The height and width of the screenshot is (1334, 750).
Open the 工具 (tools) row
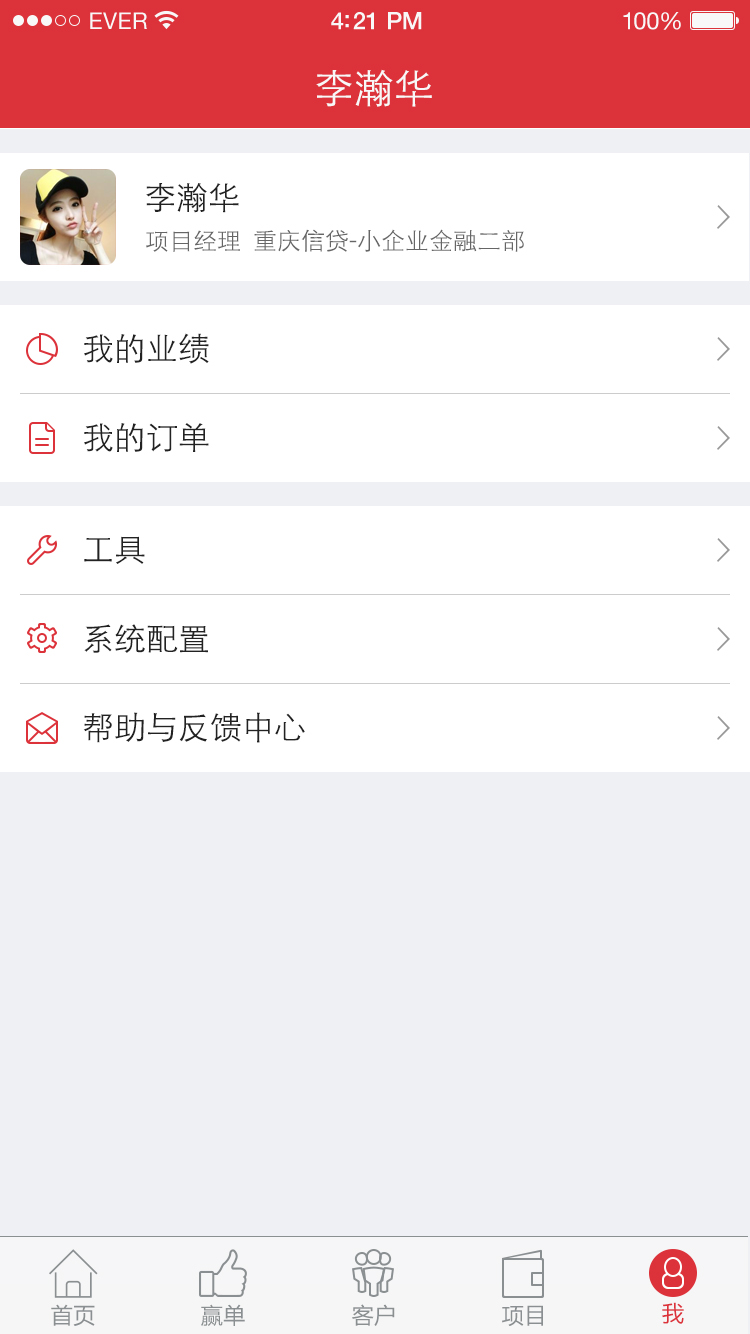pos(375,550)
